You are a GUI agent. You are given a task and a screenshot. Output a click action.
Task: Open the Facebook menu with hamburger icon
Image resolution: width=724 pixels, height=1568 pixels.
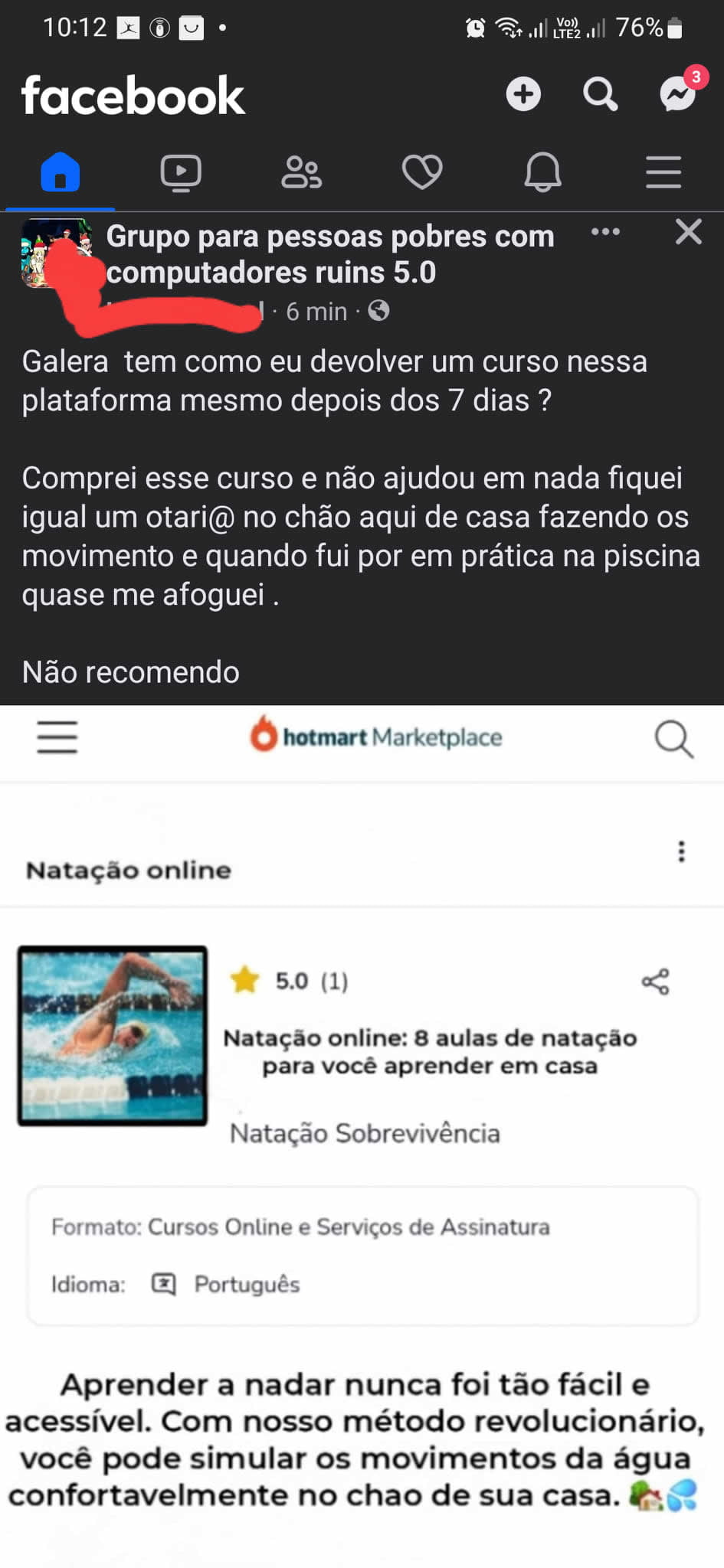pyautogui.click(x=663, y=172)
